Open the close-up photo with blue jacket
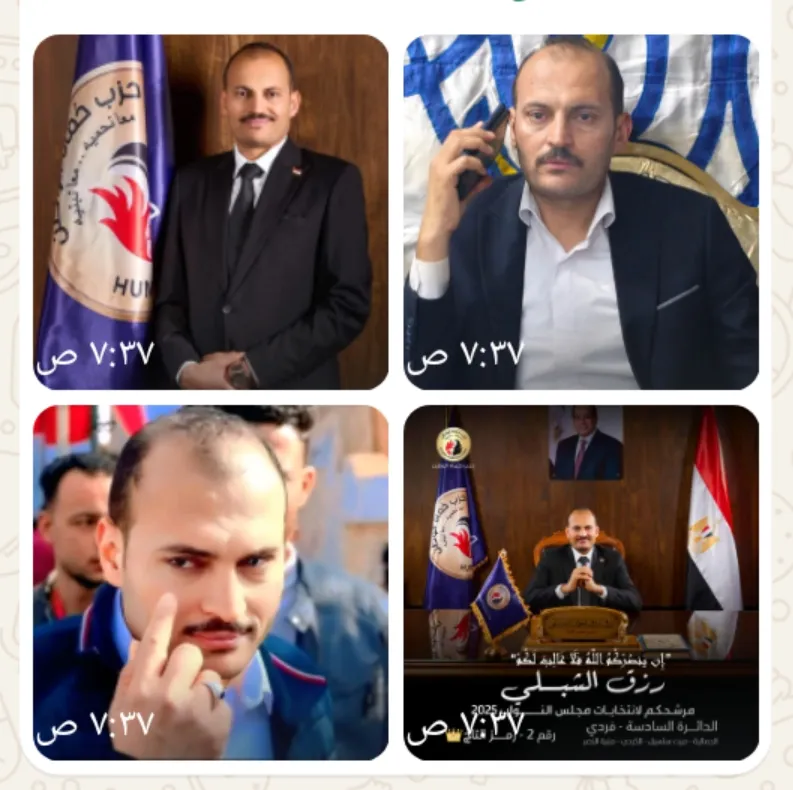 click(210, 582)
